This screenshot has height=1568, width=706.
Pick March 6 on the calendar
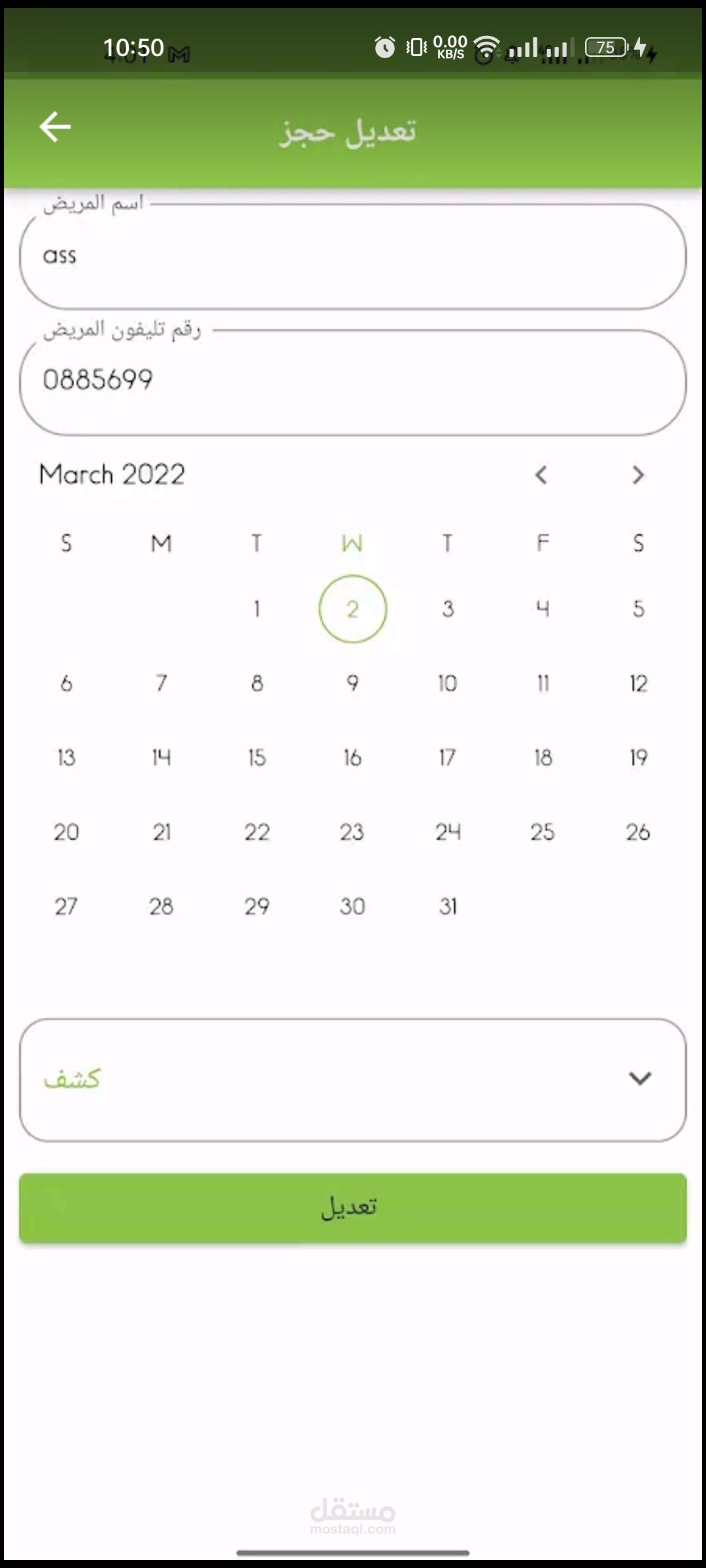click(x=66, y=683)
